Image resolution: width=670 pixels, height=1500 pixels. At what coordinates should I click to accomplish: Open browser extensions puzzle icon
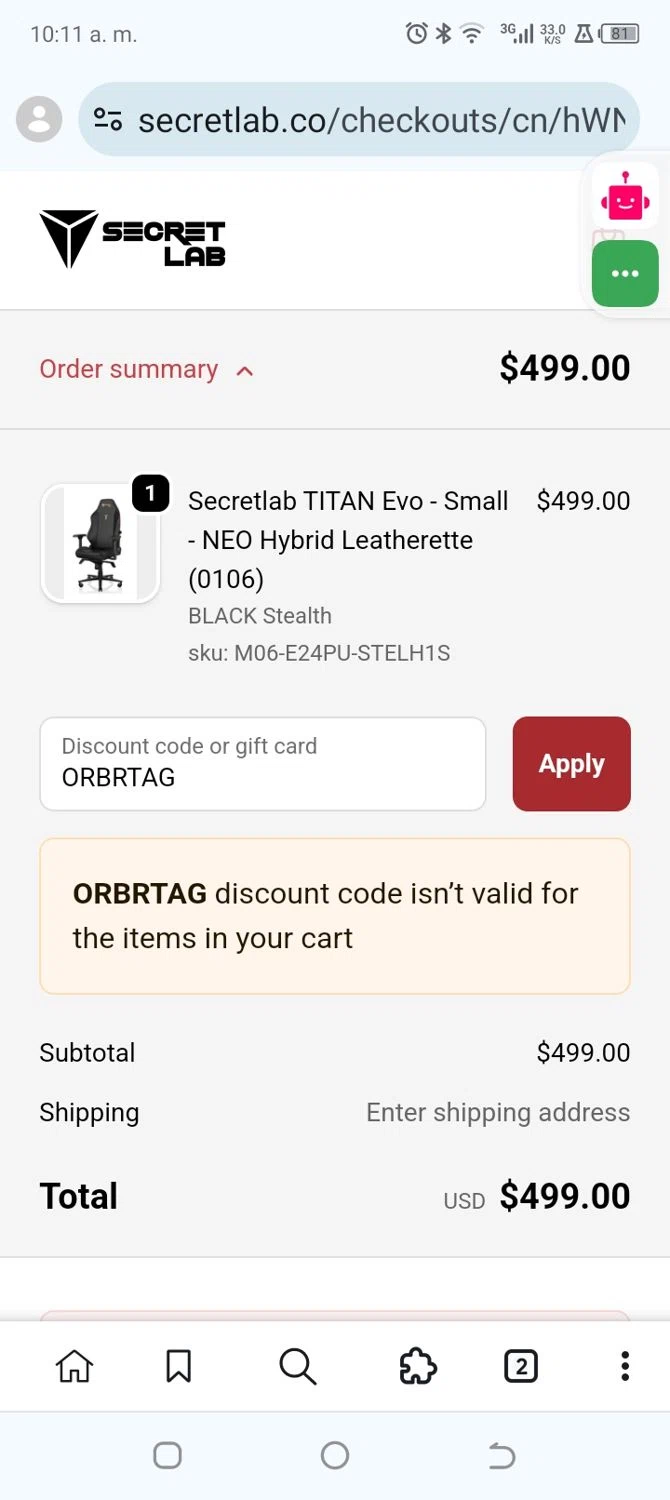[x=417, y=1366]
